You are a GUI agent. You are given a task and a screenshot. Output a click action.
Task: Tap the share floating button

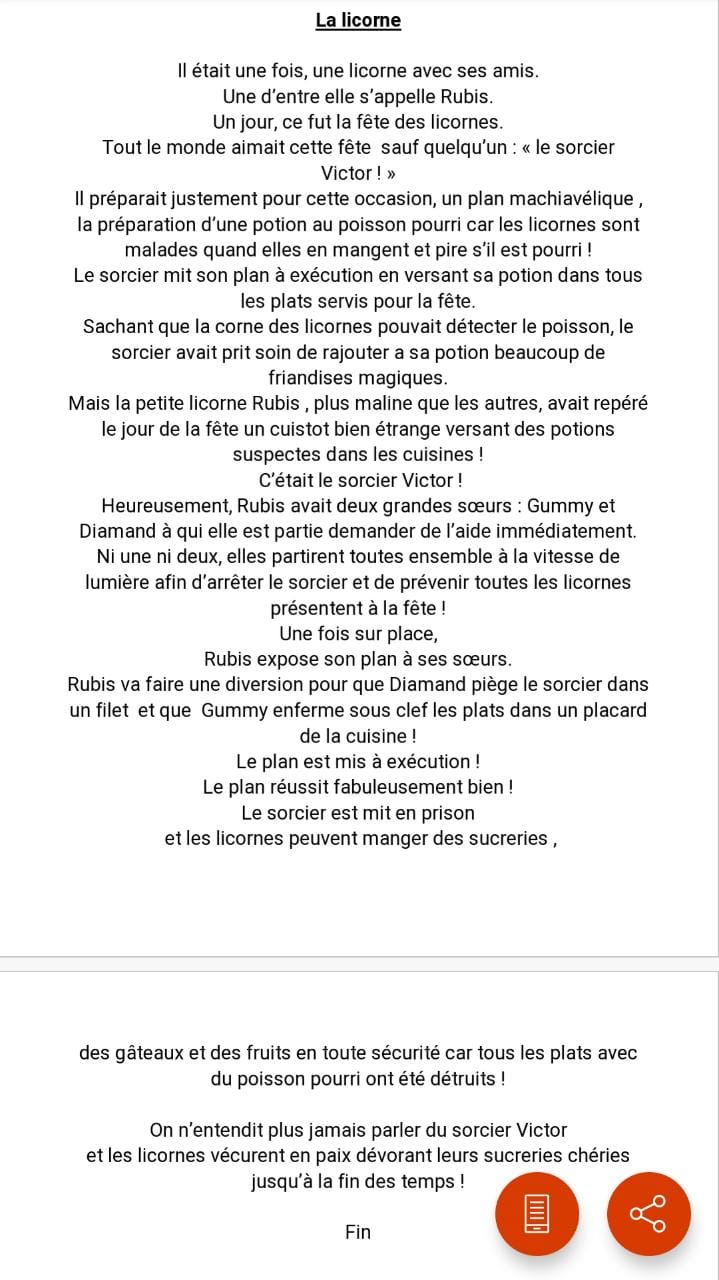pos(648,1214)
